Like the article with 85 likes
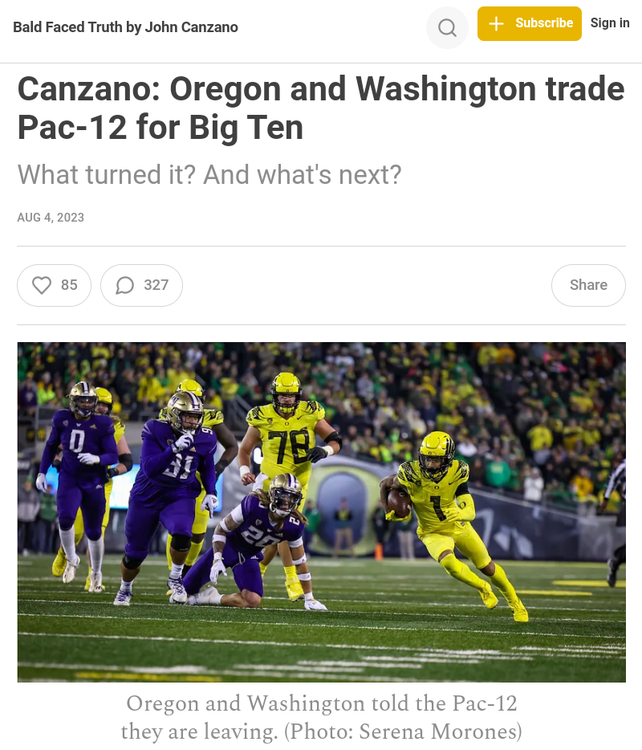 pyautogui.click(x=54, y=285)
